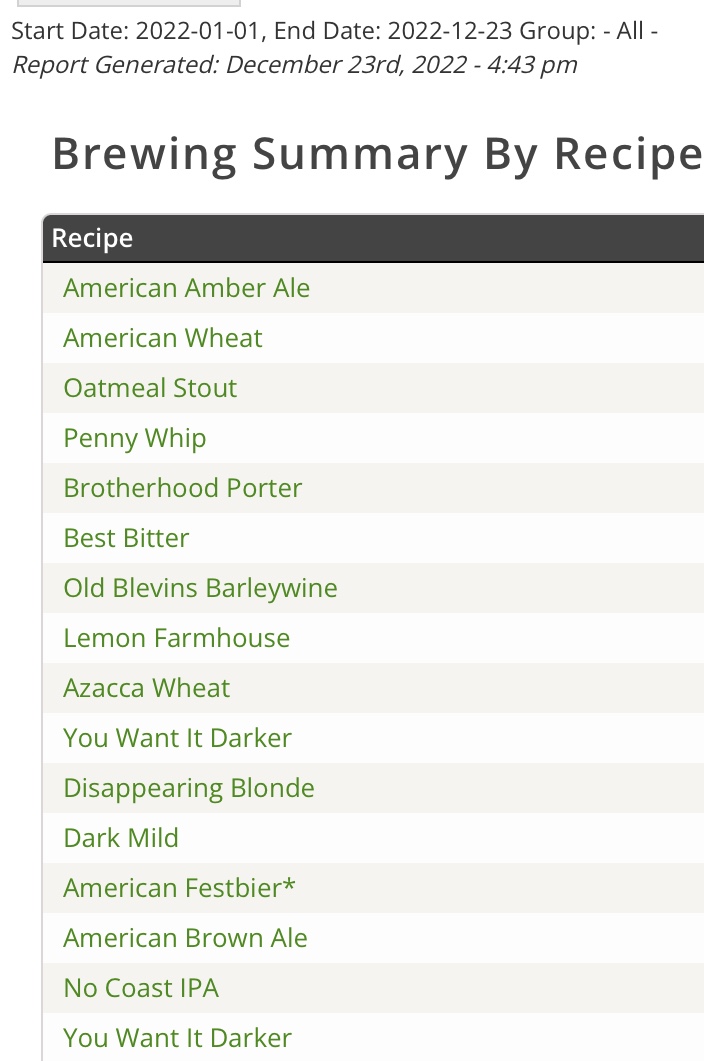The height and width of the screenshot is (1061, 704).
Task: Open the Lemon Farmhouse recipe
Action: pyautogui.click(x=176, y=638)
